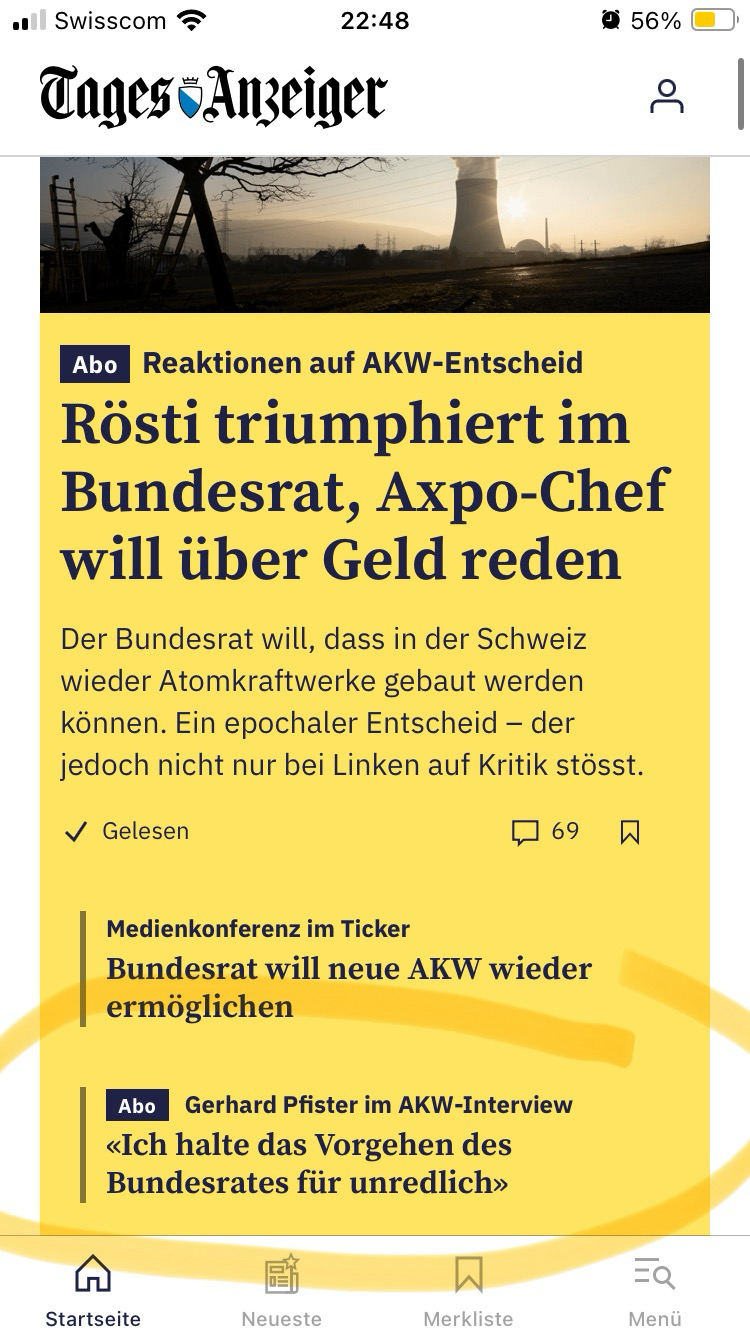Switch to the Merkliste tab
Image resolution: width=750 pixels, height=1334 pixels.
pos(468,1291)
